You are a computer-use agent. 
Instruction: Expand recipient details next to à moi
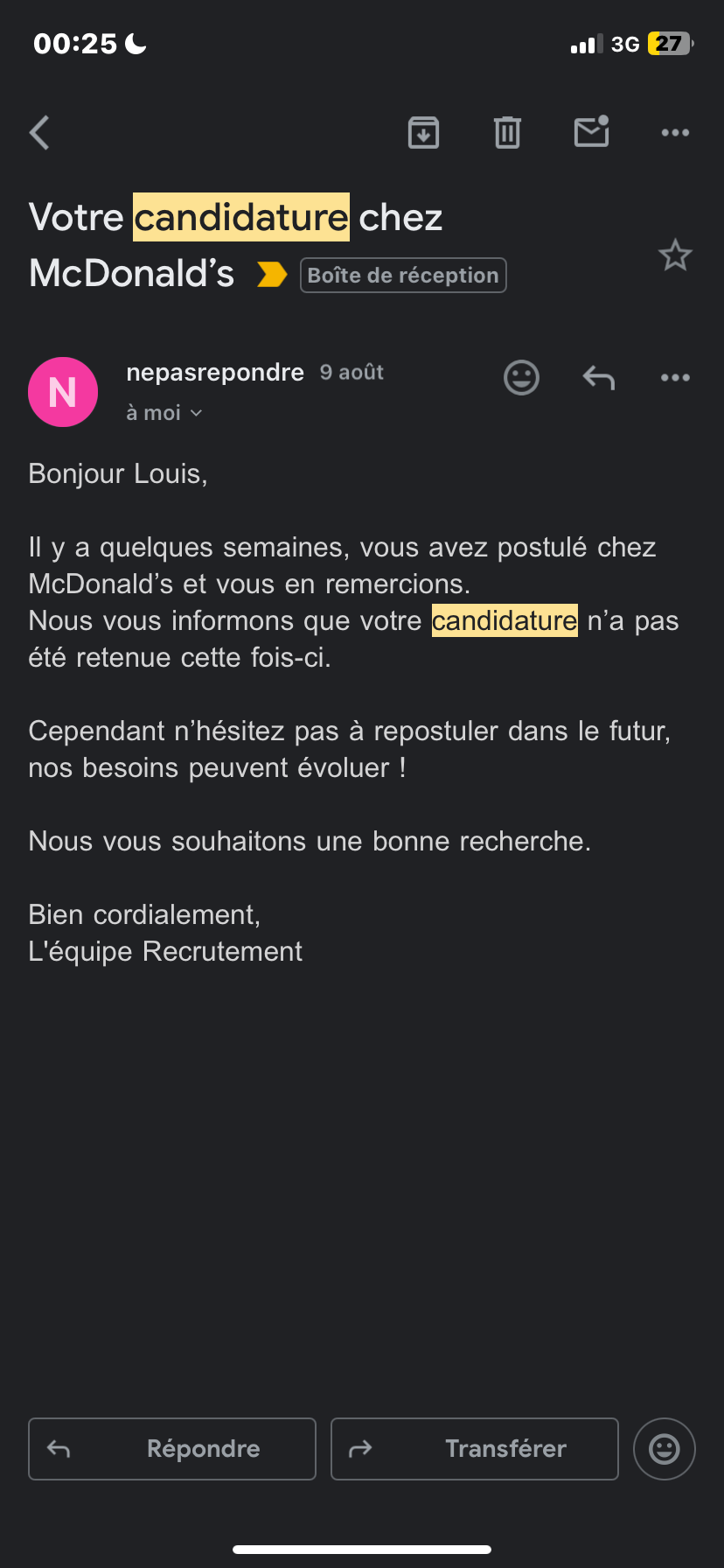(x=196, y=413)
